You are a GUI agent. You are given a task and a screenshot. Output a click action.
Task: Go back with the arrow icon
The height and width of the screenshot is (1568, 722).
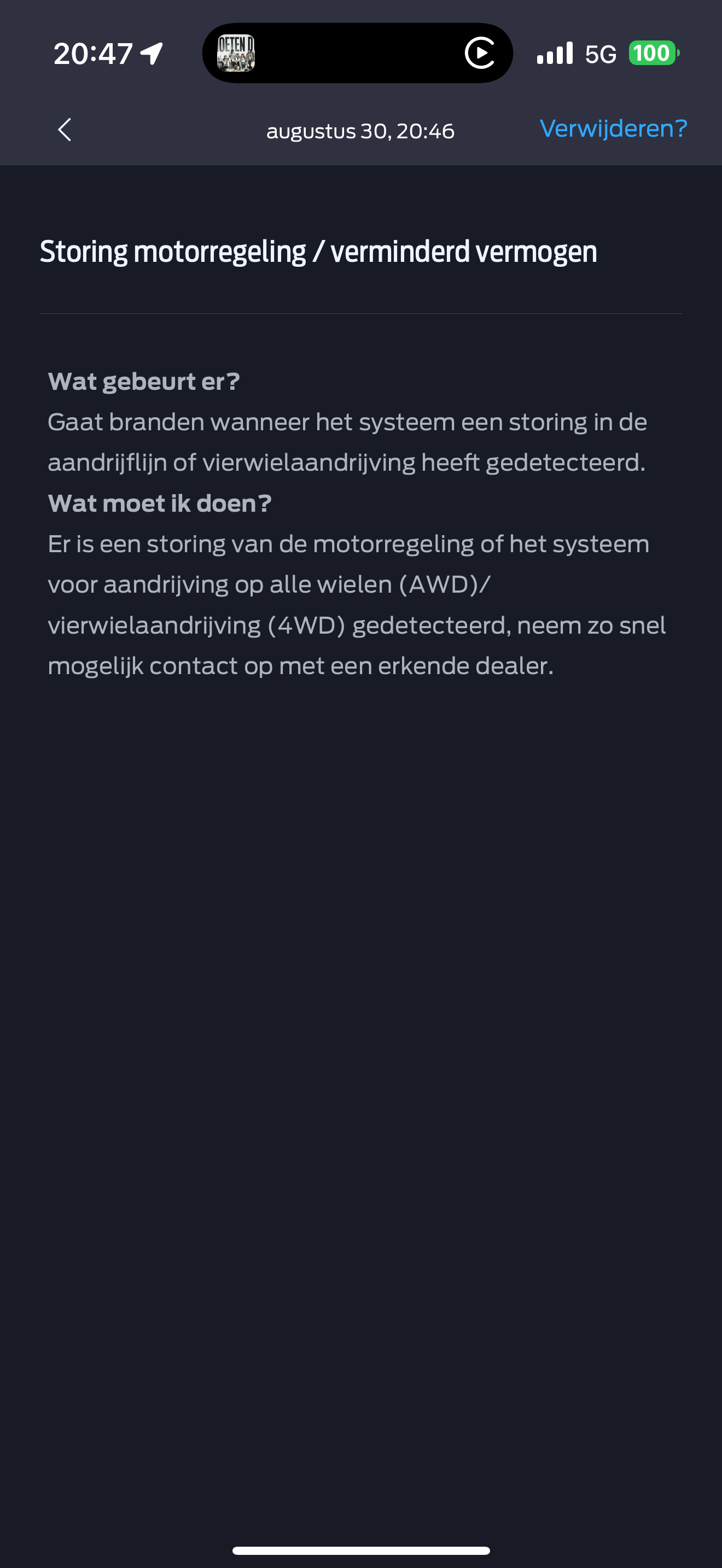(65, 130)
